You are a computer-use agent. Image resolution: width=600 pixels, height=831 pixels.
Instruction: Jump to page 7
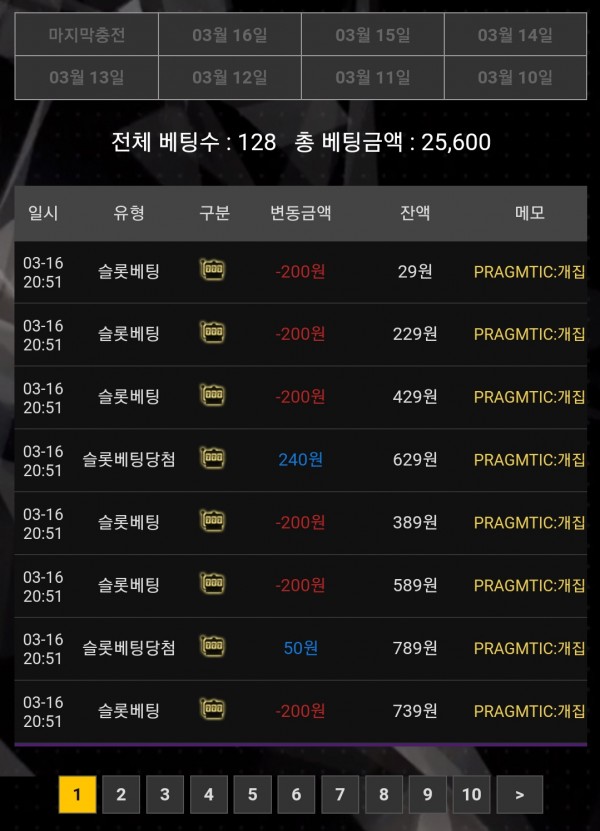[x=340, y=795]
